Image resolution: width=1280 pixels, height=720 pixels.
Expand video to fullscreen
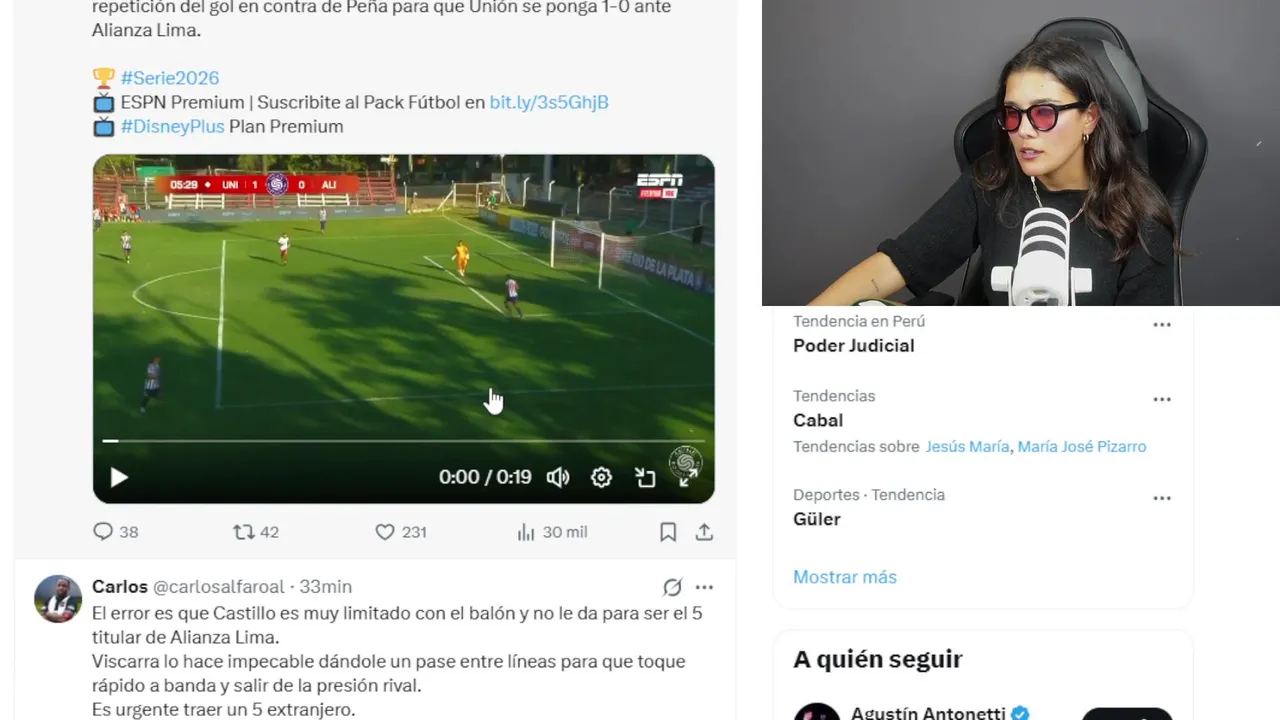click(688, 478)
